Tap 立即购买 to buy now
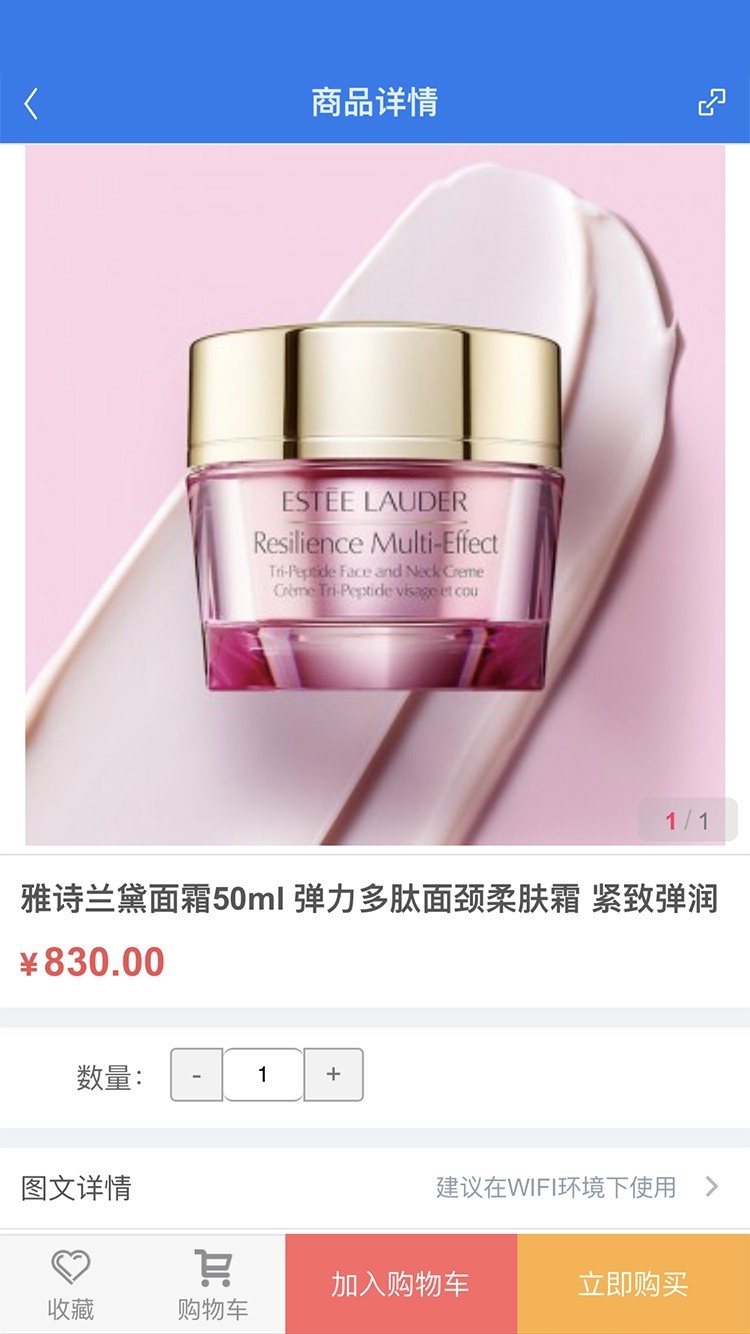 click(x=633, y=1285)
